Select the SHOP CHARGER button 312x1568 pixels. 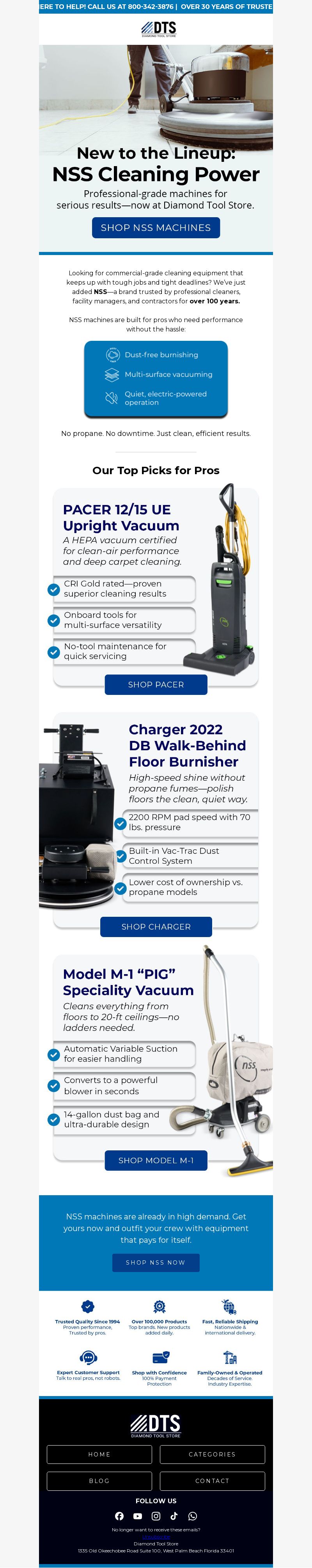click(156, 927)
